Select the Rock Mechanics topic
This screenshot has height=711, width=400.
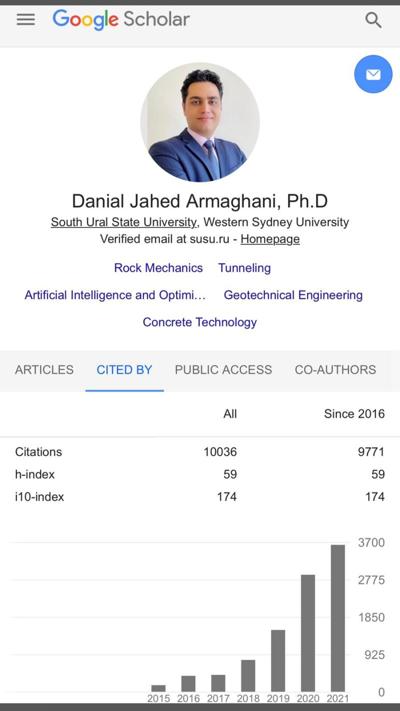tap(158, 268)
